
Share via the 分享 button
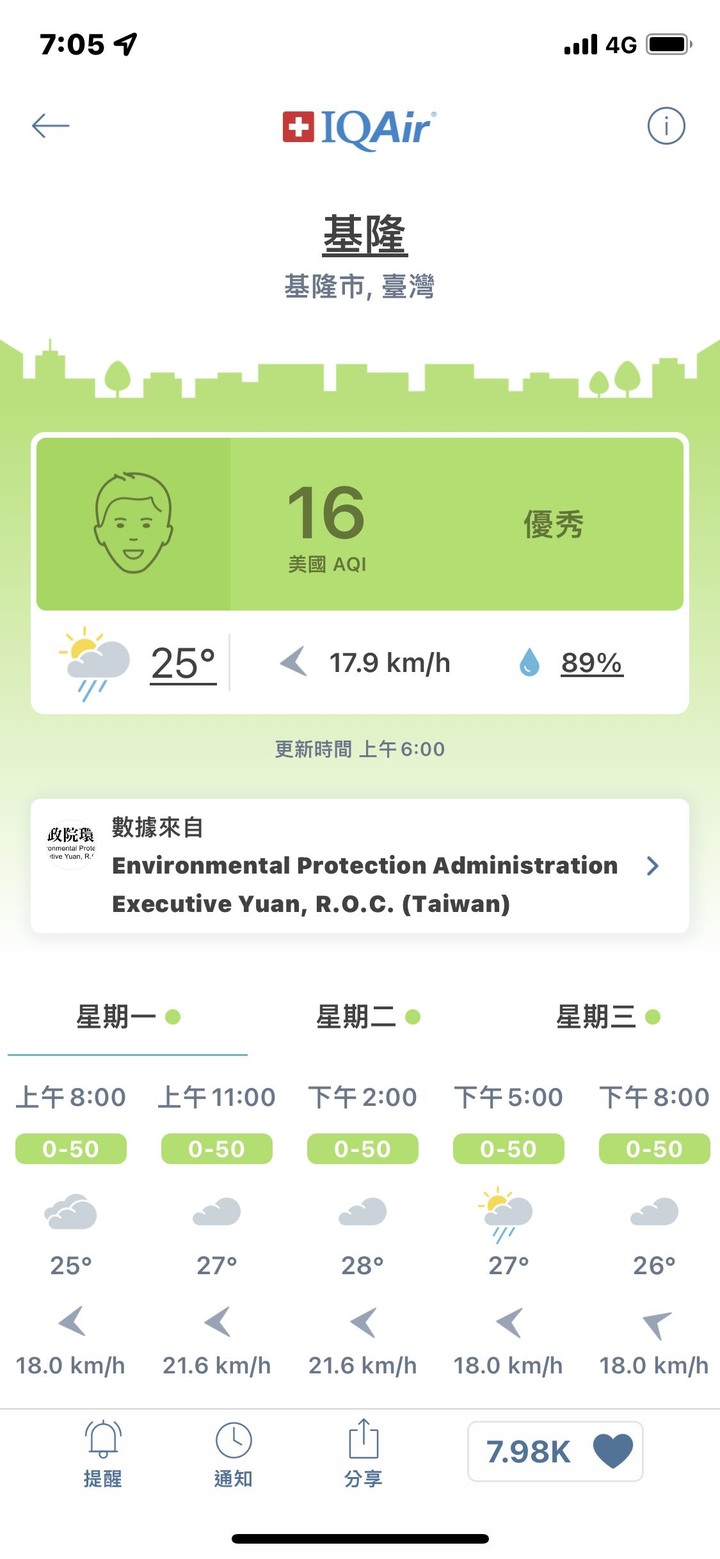pos(363,1454)
